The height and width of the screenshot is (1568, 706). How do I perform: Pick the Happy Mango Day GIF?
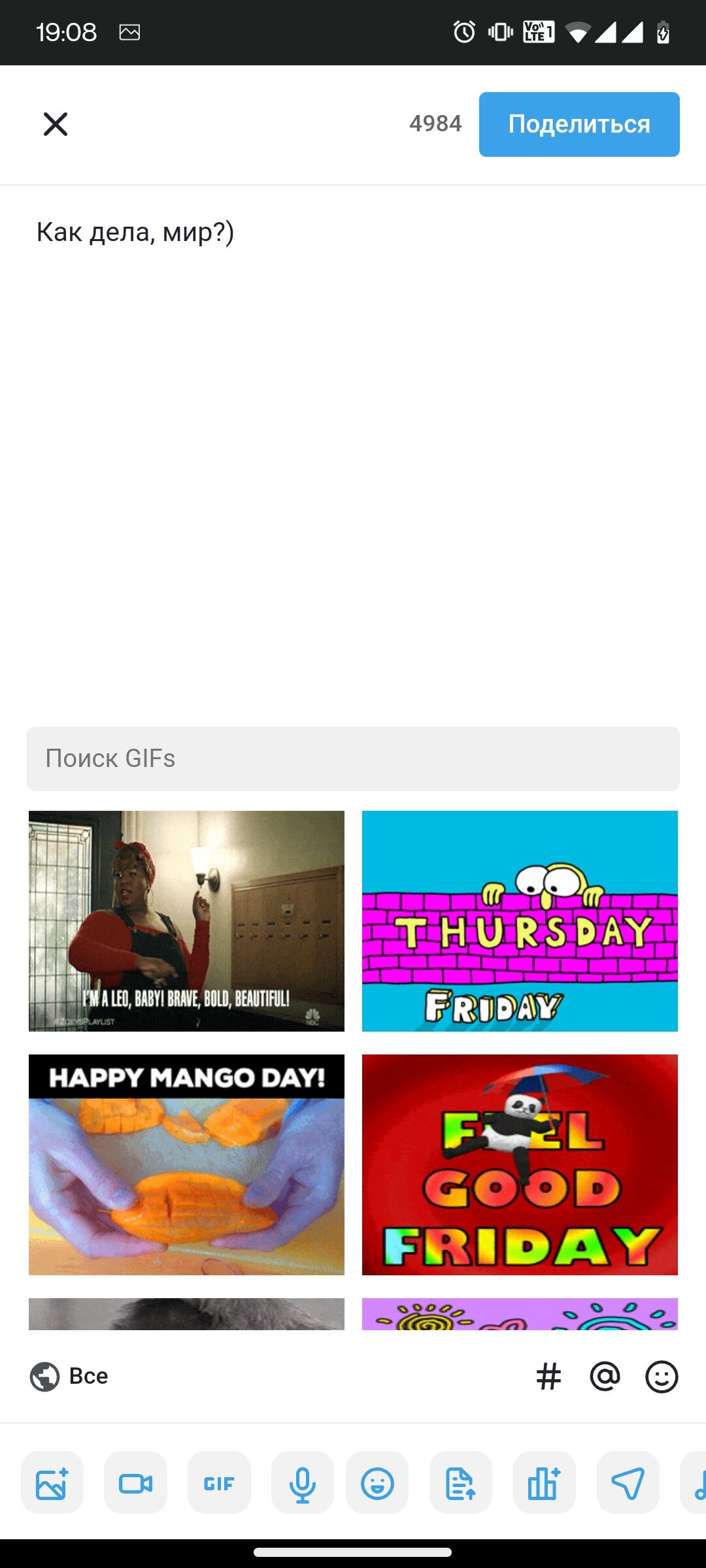coord(186,1165)
